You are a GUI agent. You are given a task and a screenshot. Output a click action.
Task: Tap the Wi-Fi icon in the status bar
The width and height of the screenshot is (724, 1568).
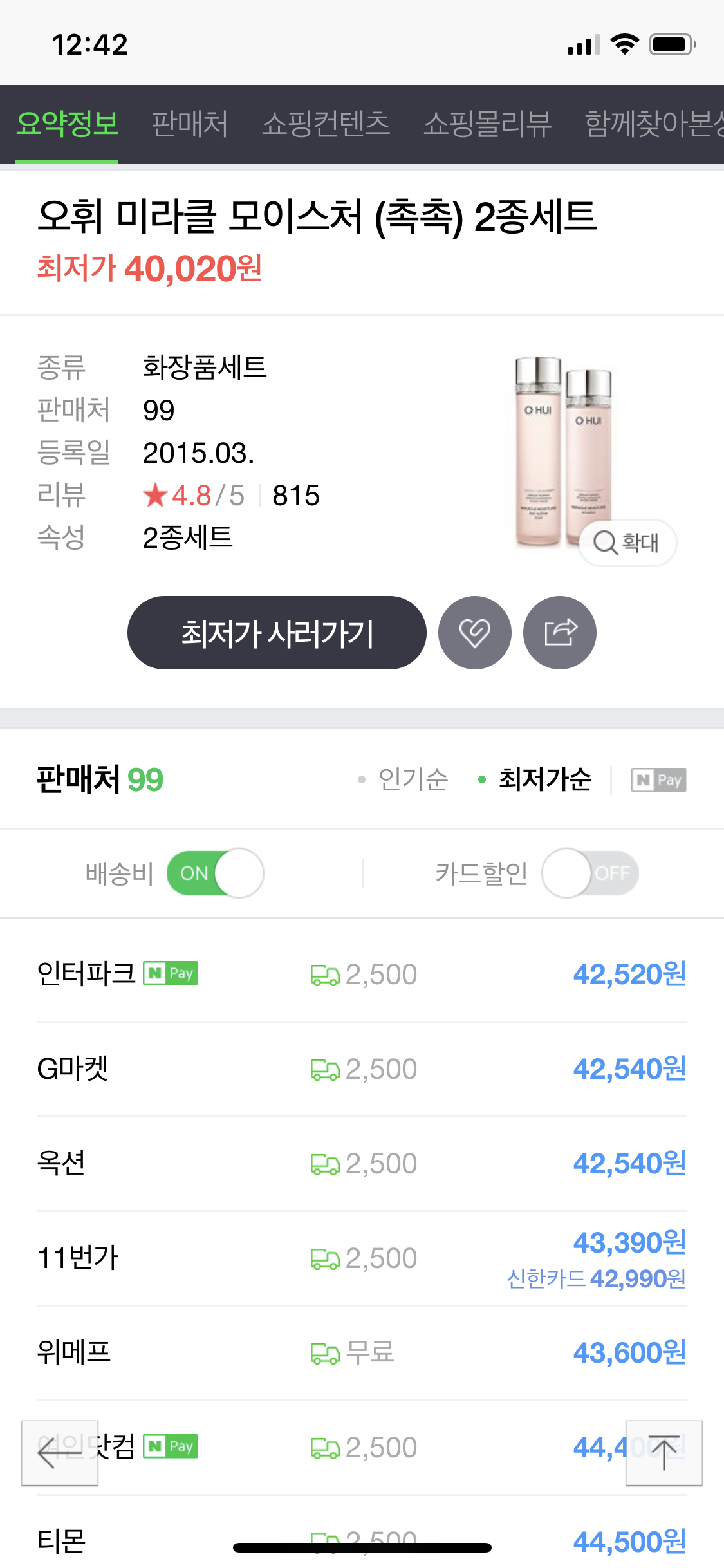(623, 42)
